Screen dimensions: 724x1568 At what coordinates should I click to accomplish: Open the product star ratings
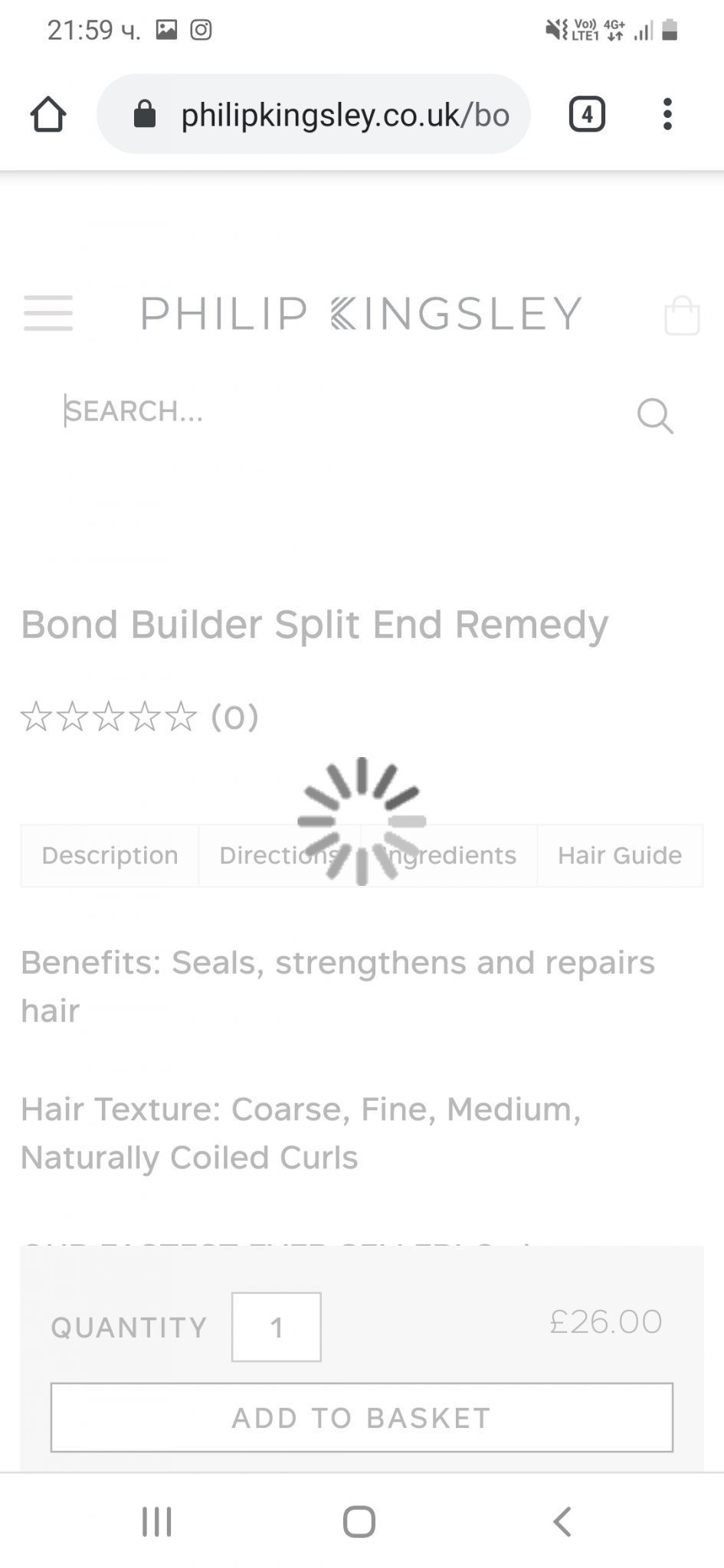(108, 717)
